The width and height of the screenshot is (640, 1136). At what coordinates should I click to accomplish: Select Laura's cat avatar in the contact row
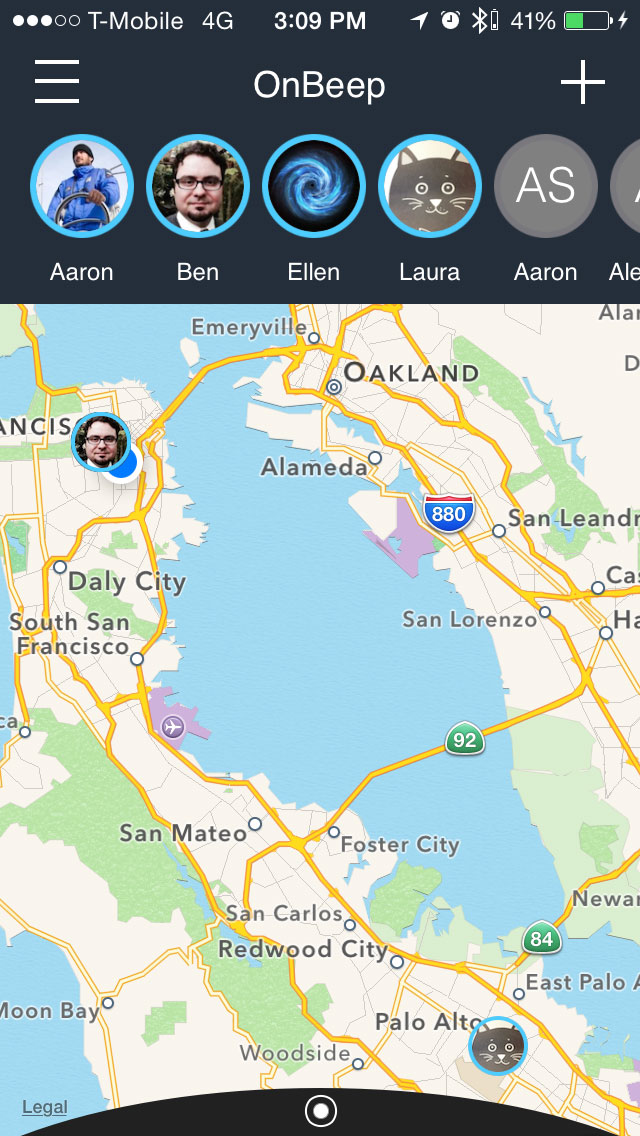point(430,186)
